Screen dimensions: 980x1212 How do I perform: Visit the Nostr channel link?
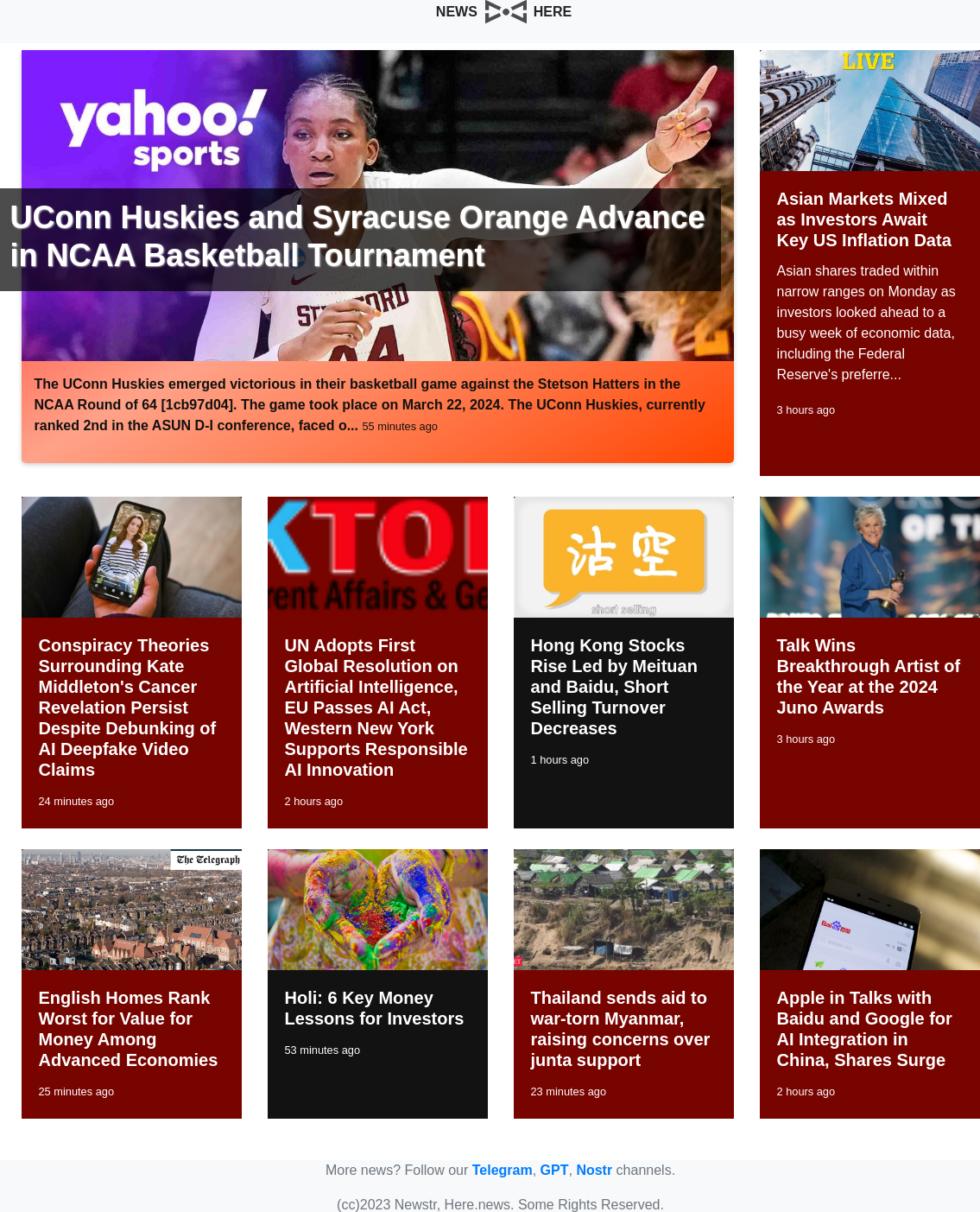click(594, 1170)
